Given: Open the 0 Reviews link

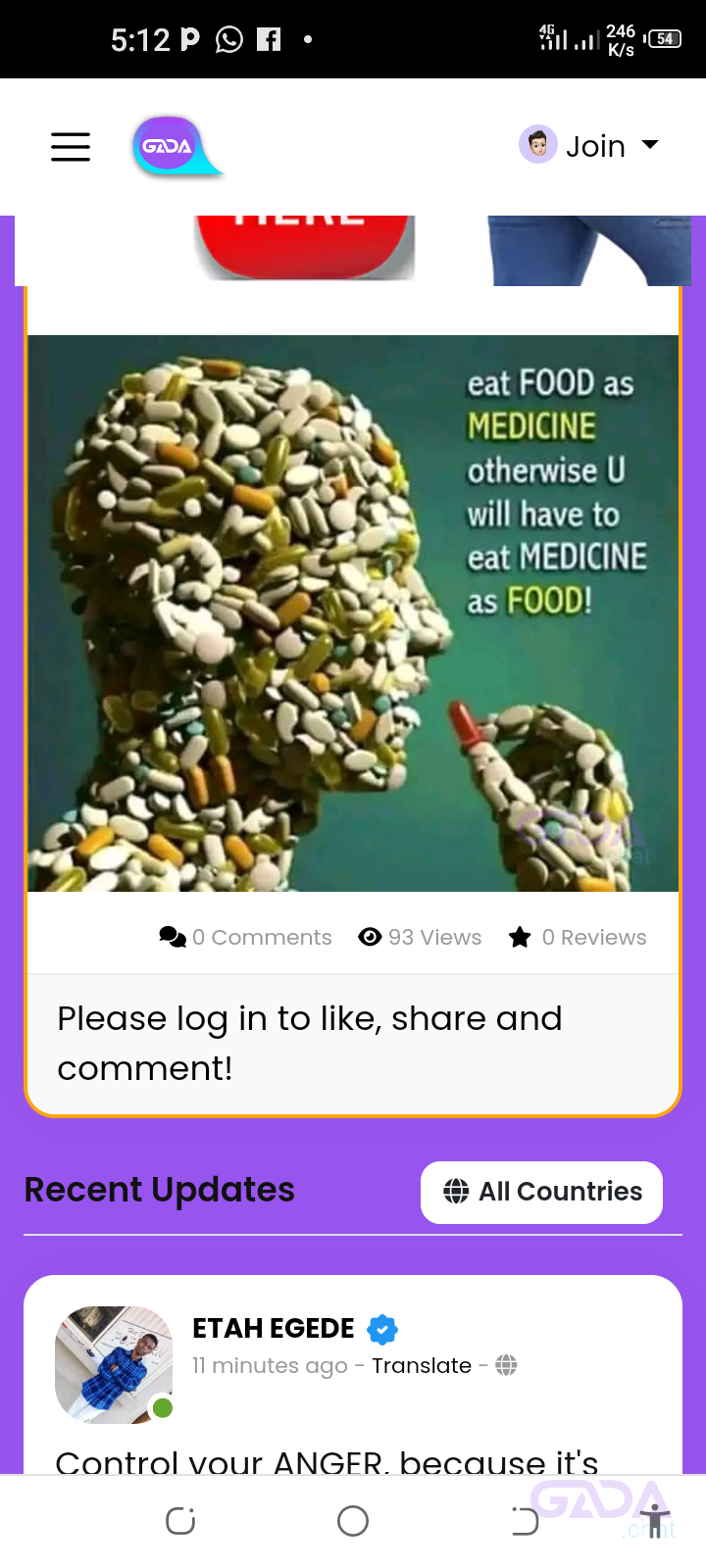Looking at the screenshot, I should point(579,938).
